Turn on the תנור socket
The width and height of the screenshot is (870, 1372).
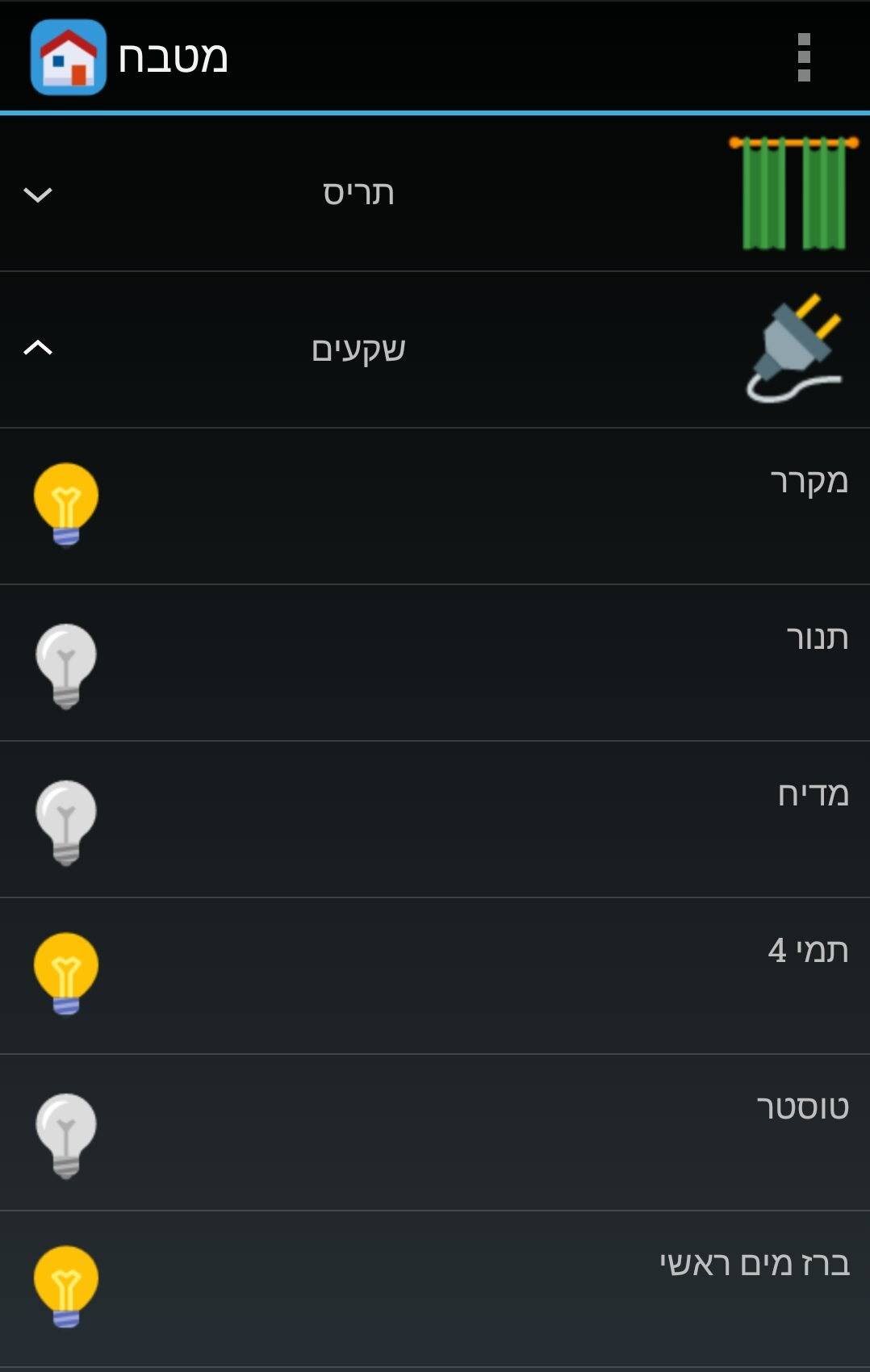point(66,665)
